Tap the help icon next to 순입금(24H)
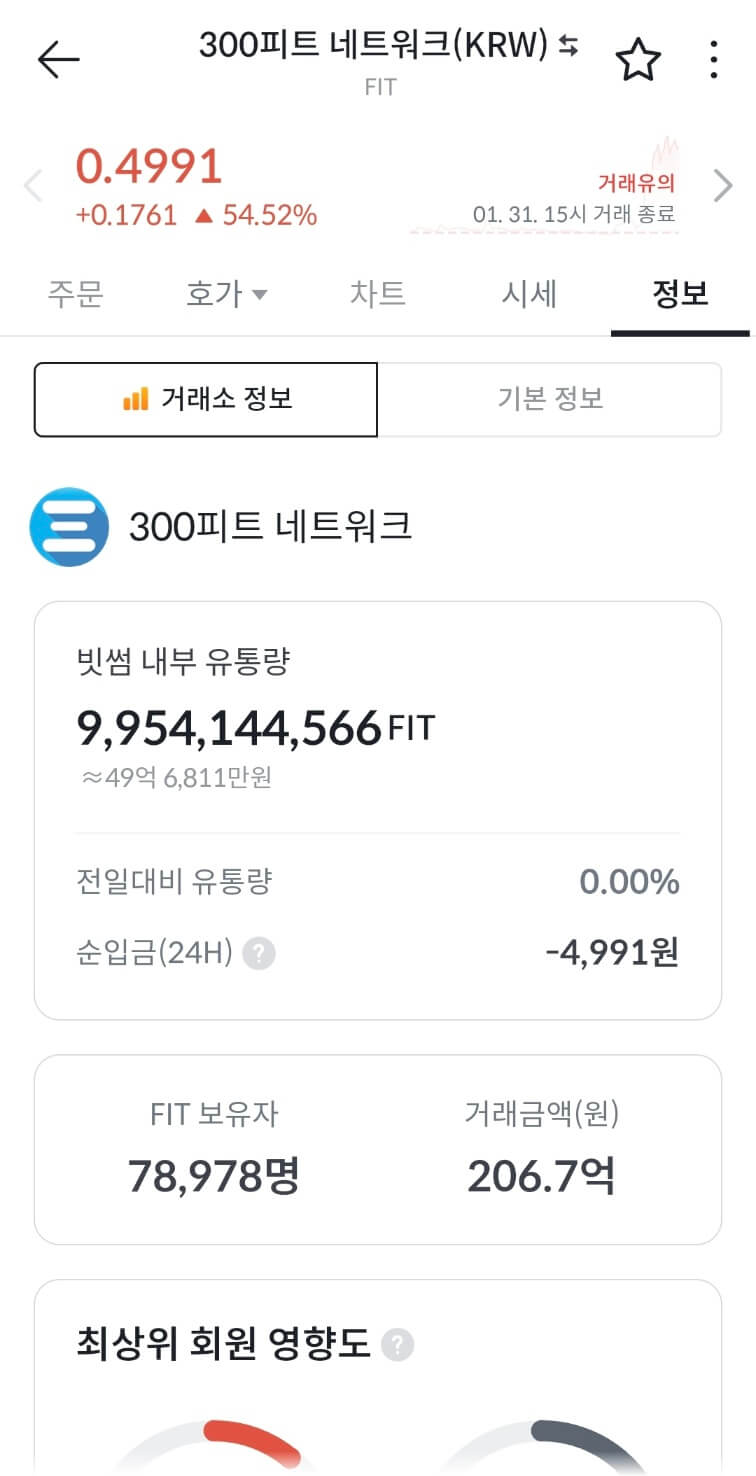756x1476 pixels. (257, 953)
